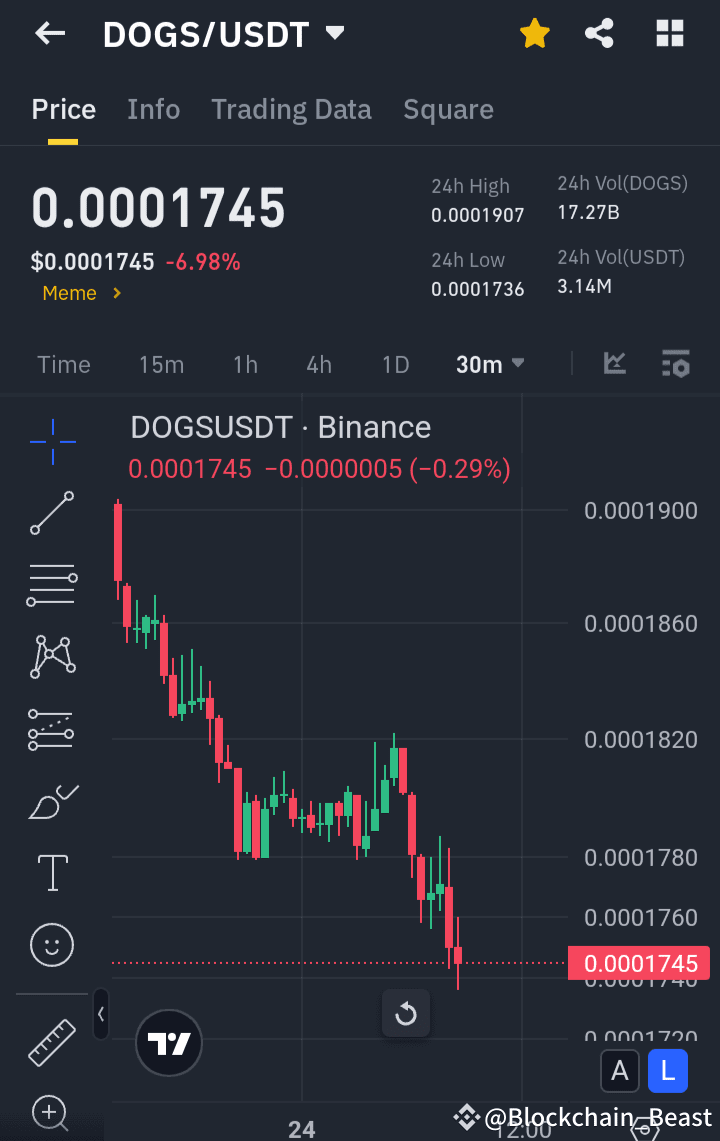Toggle DOGS/USDT as favorite via the star

point(535,33)
